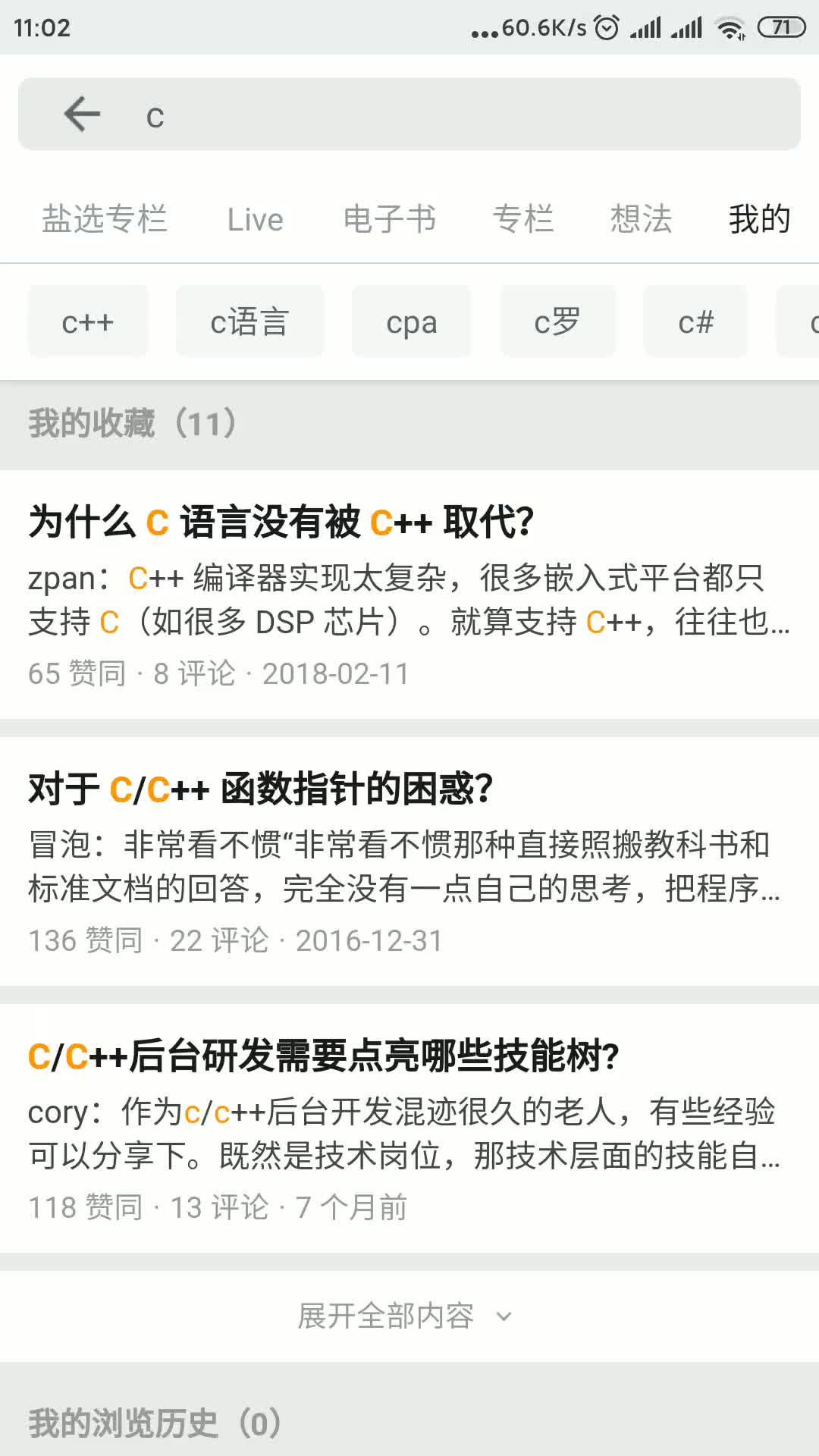The width and height of the screenshot is (819, 1456).
Task: Choose the c语言 suggestion chip
Action: 249,322
